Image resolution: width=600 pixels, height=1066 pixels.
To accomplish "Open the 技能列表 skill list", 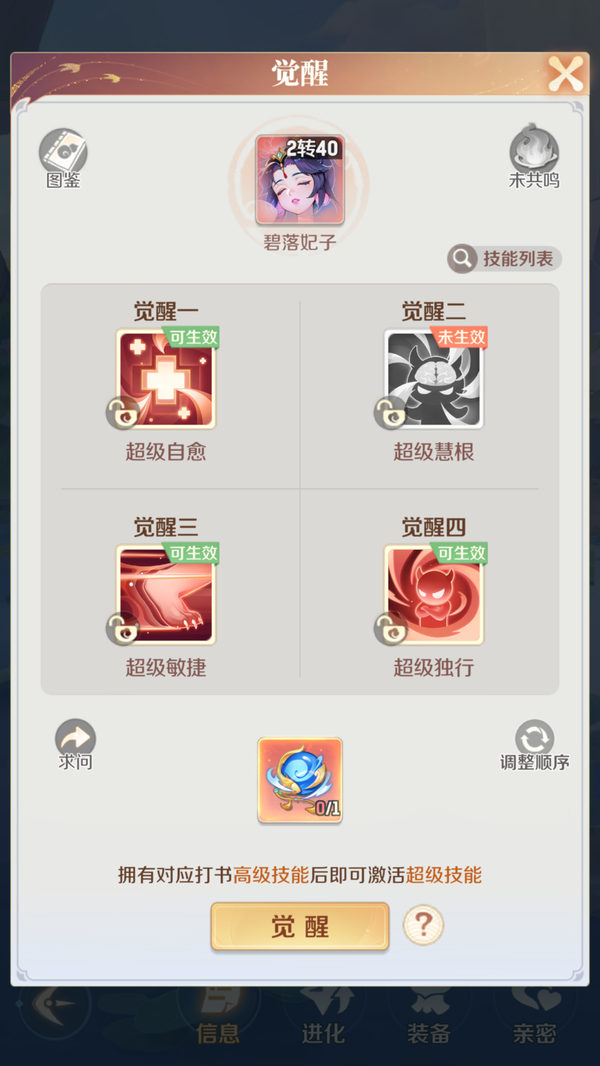I will [505, 259].
